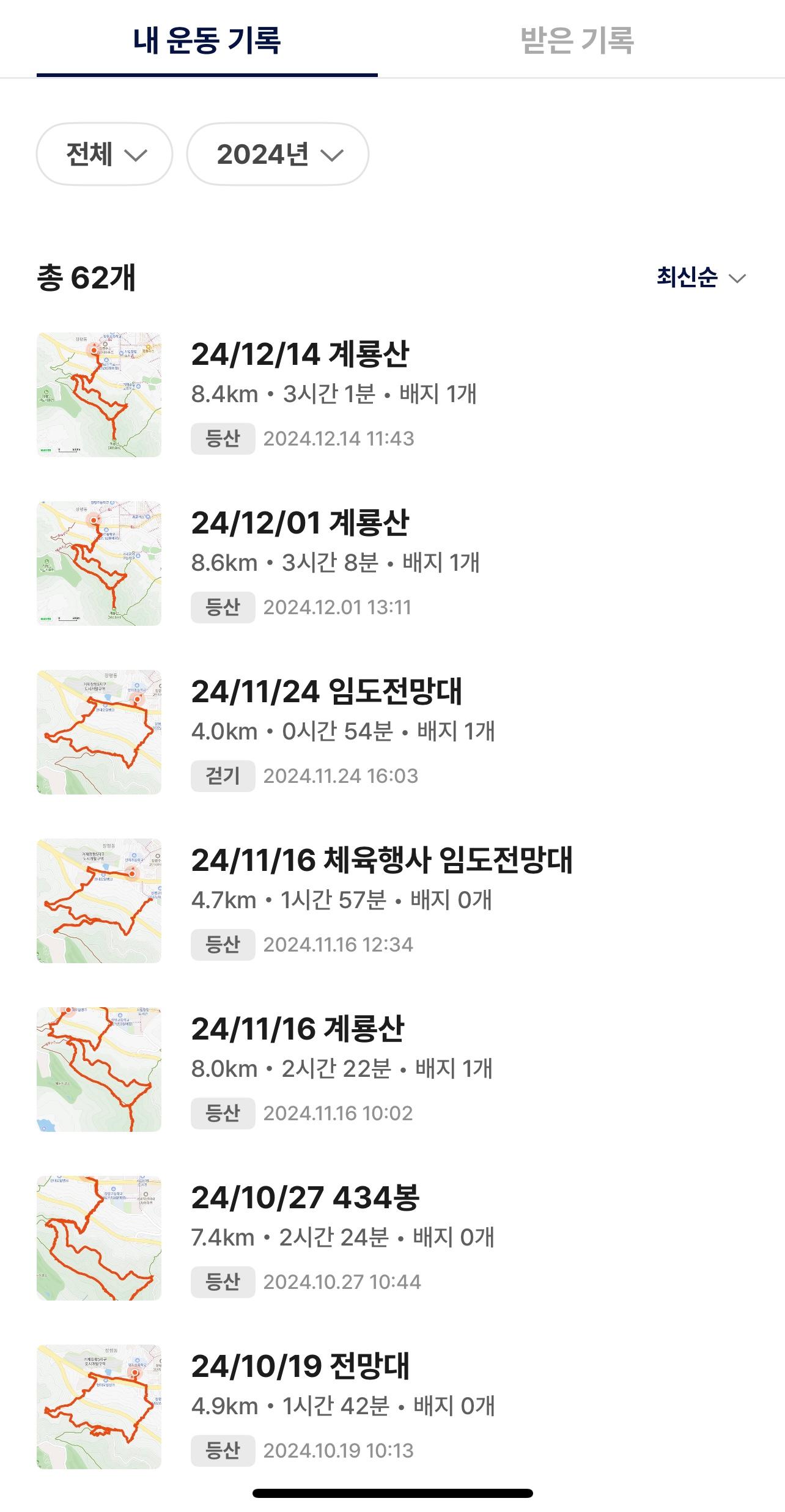This screenshot has width=785, height=1512.
Task: Select the 내 운동 기록 tab
Action: pos(207,40)
